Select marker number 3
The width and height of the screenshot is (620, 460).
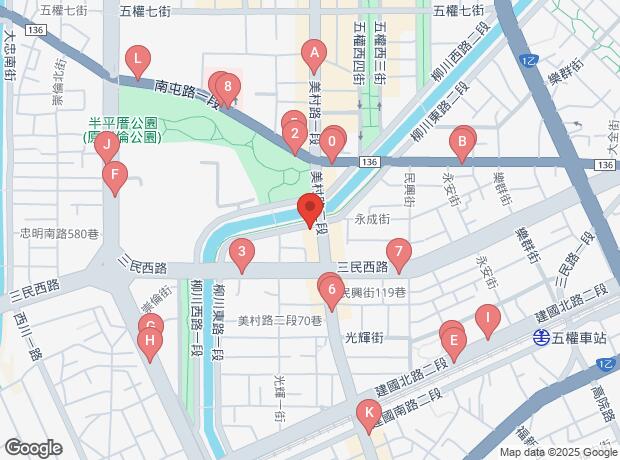pyautogui.click(x=240, y=253)
